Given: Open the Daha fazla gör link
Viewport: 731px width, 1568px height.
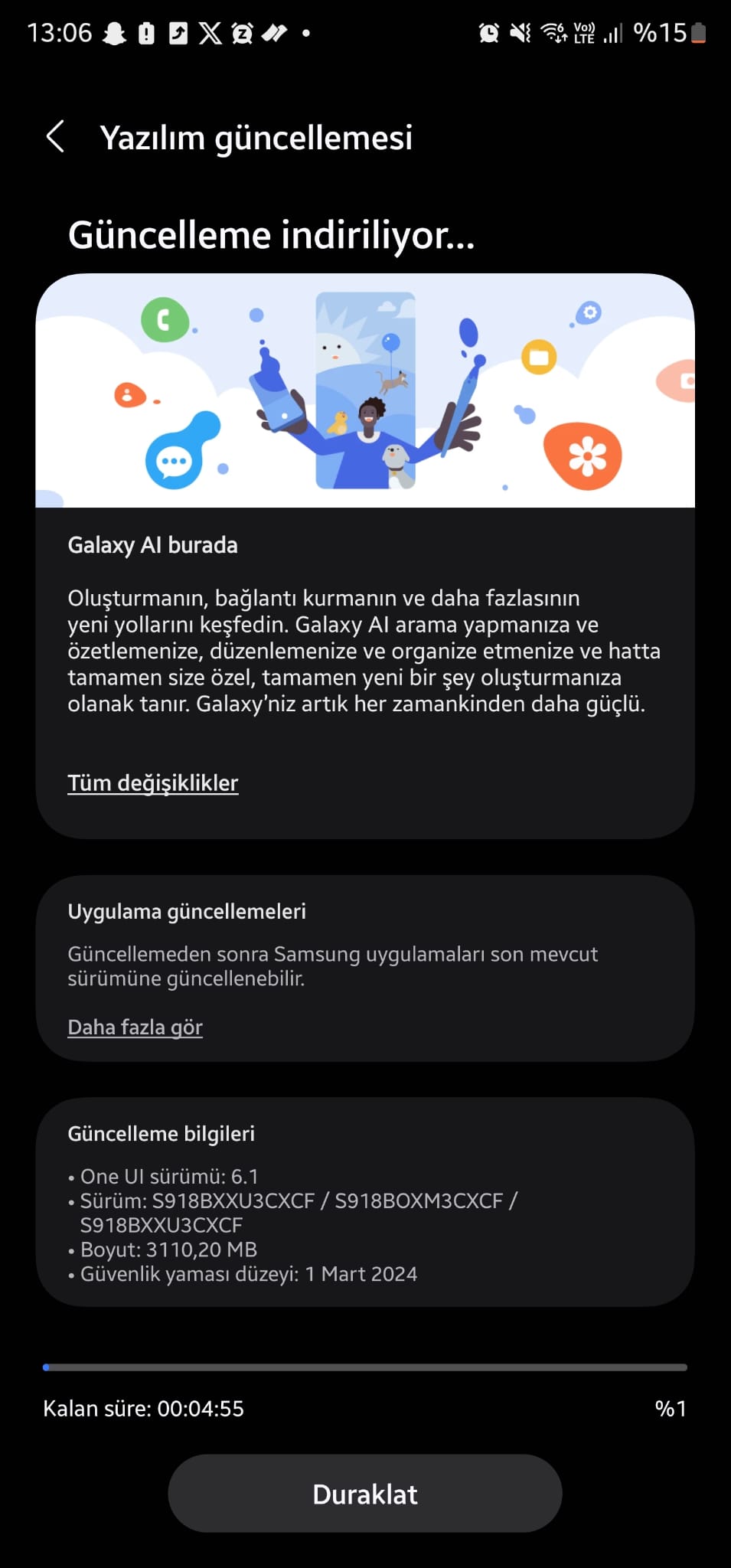Looking at the screenshot, I should [135, 1027].
